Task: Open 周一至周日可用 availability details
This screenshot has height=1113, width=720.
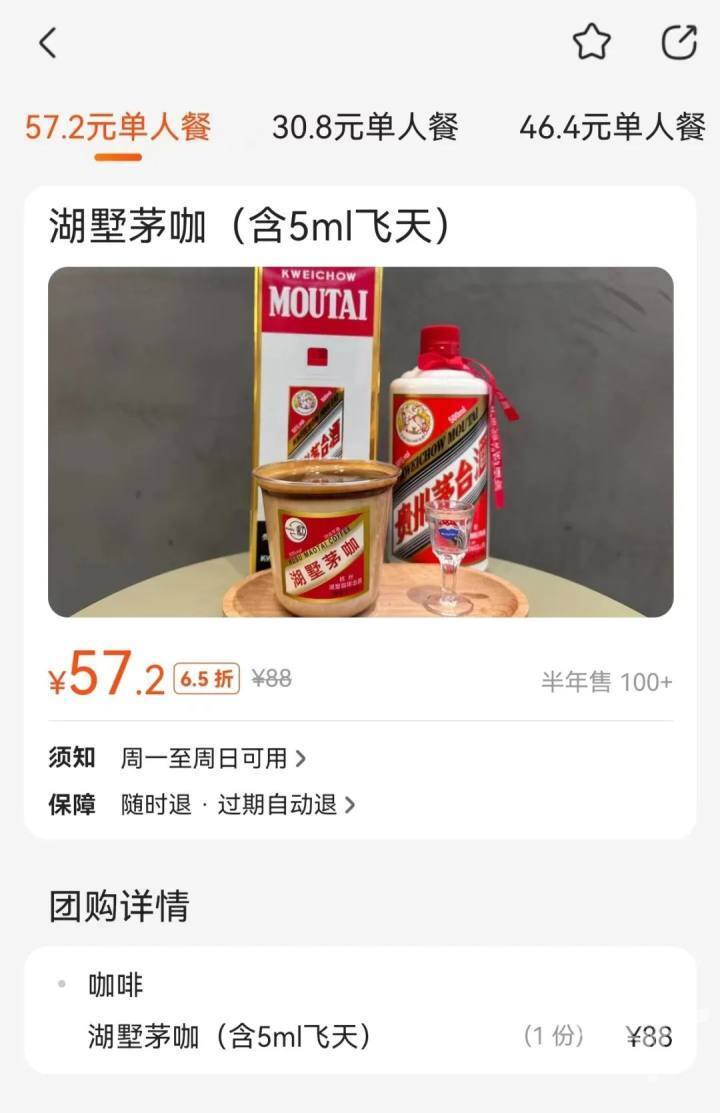Action: pyautogui.click(x=207, y=758)
